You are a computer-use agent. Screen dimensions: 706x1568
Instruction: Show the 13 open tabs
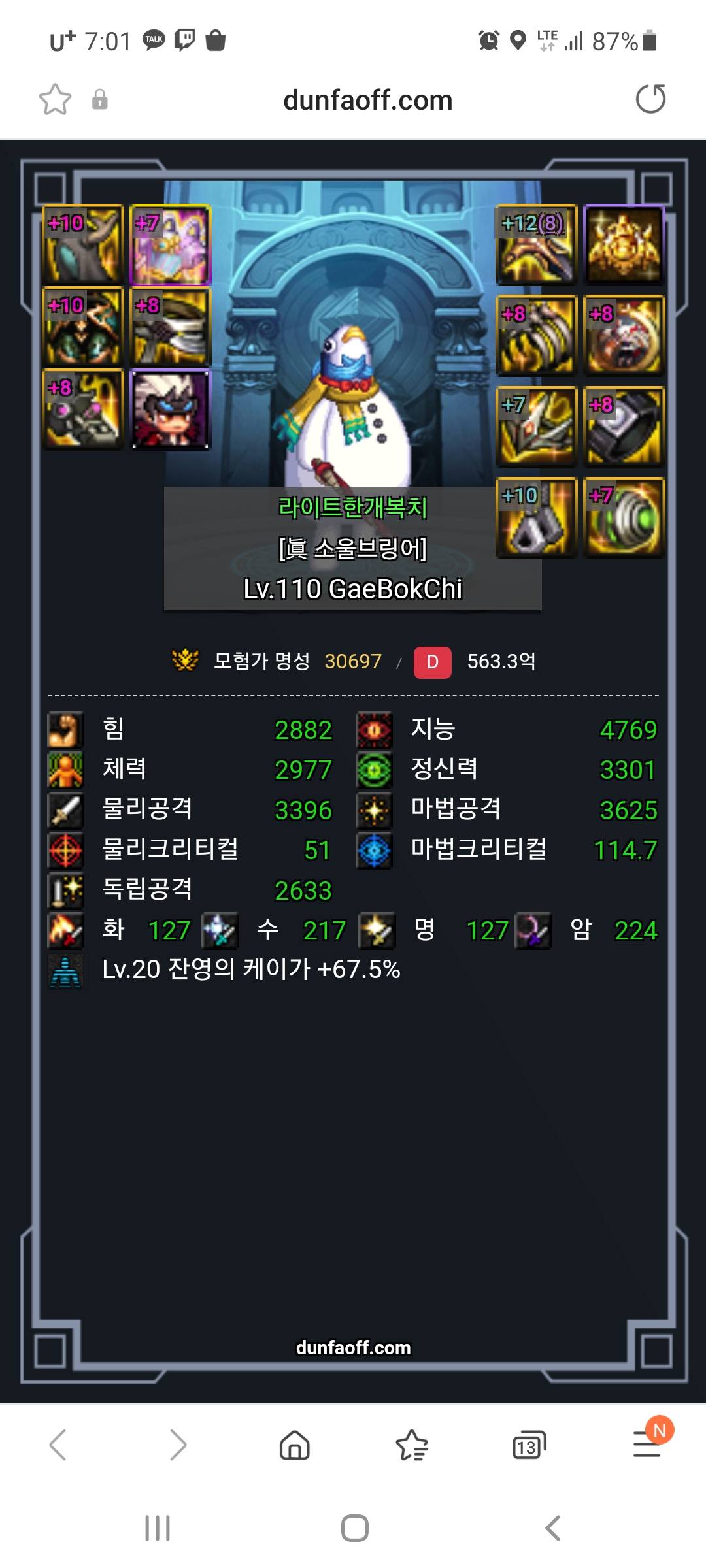click(x=529, y=1446)
